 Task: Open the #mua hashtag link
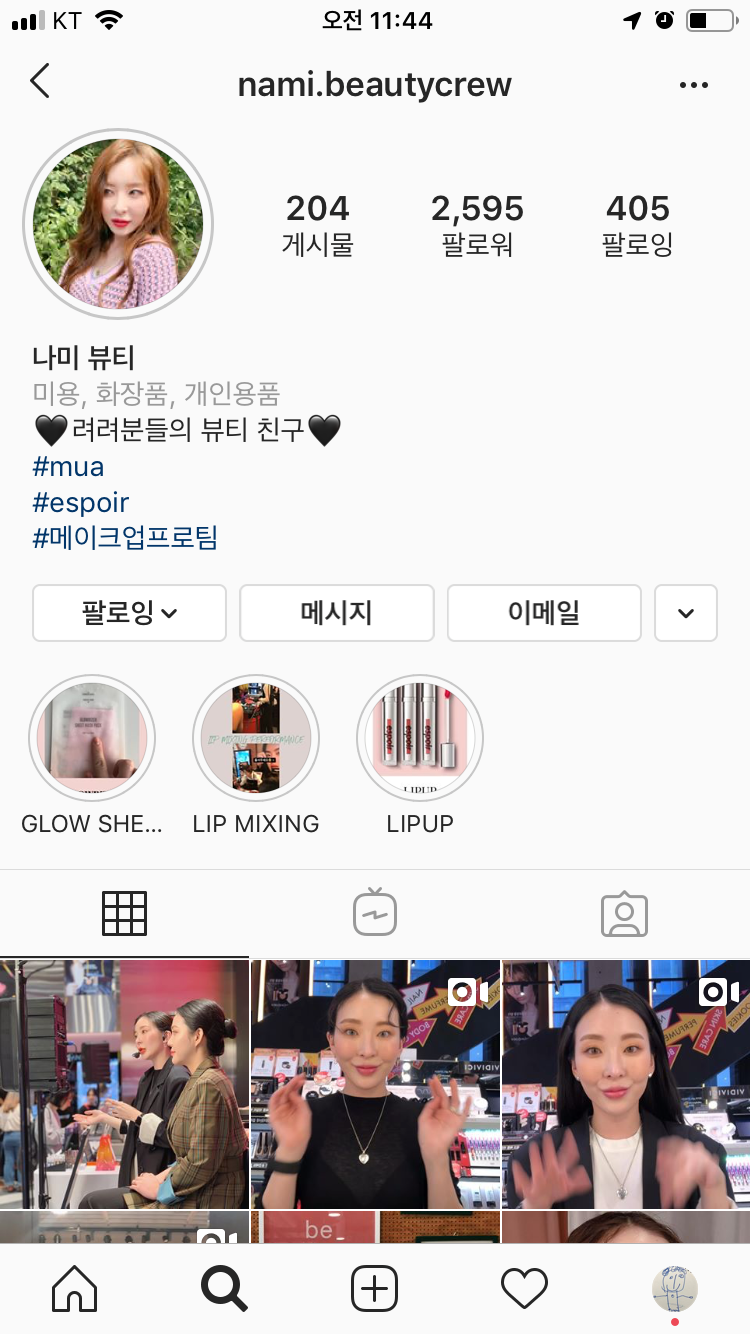68,467
